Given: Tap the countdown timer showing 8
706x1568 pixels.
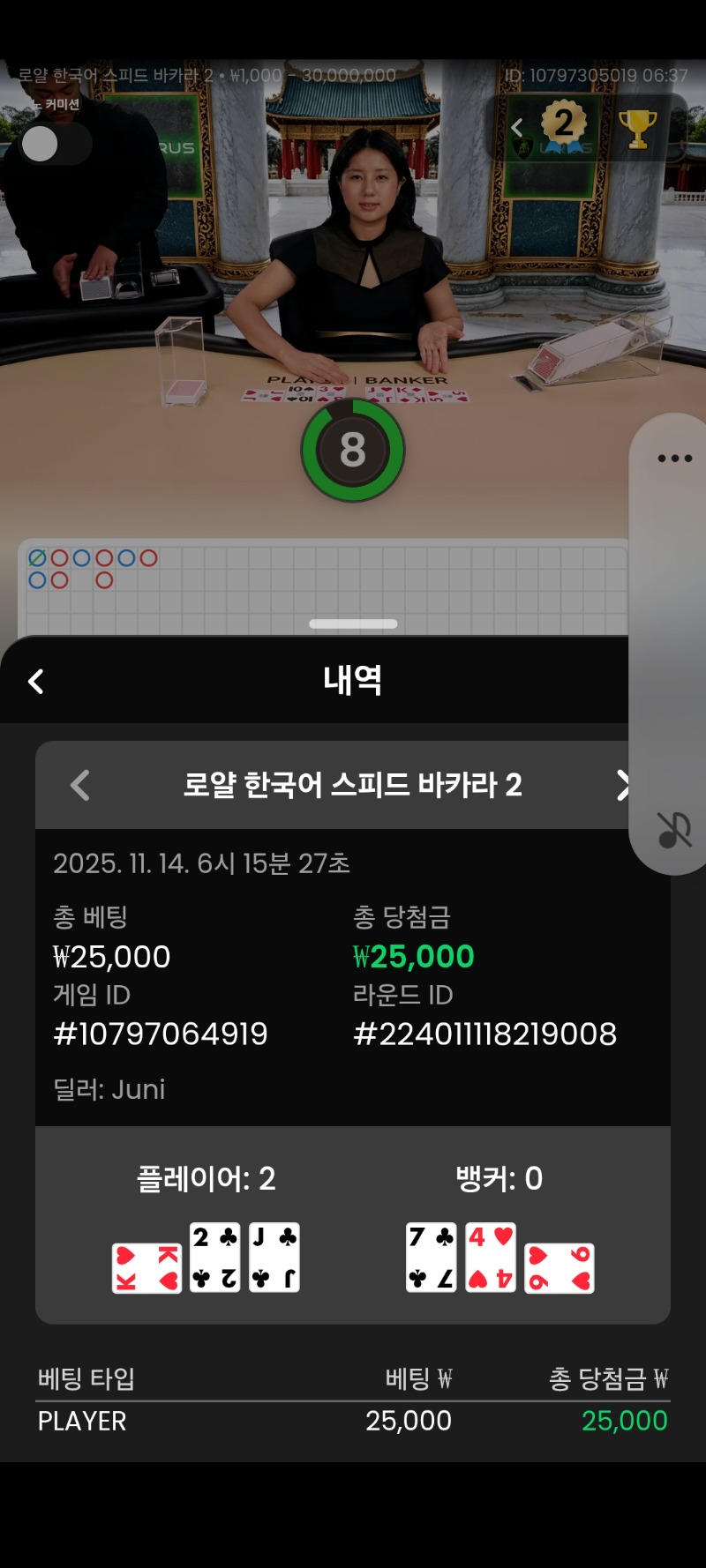Looking at the screenshot, I should (352, 450).
